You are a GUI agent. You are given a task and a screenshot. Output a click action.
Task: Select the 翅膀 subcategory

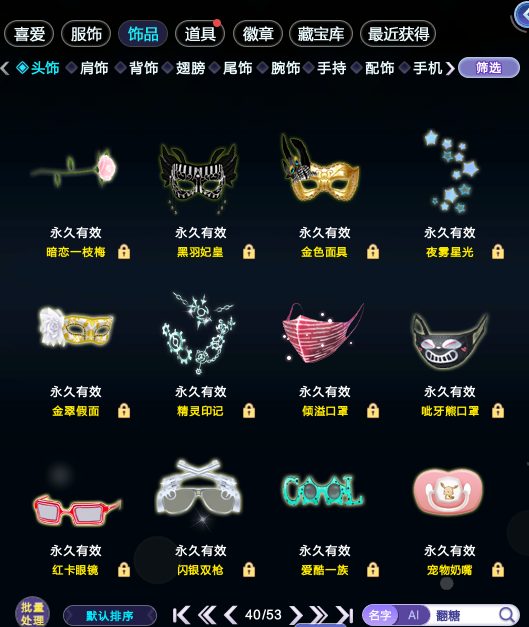pos(190,68)
